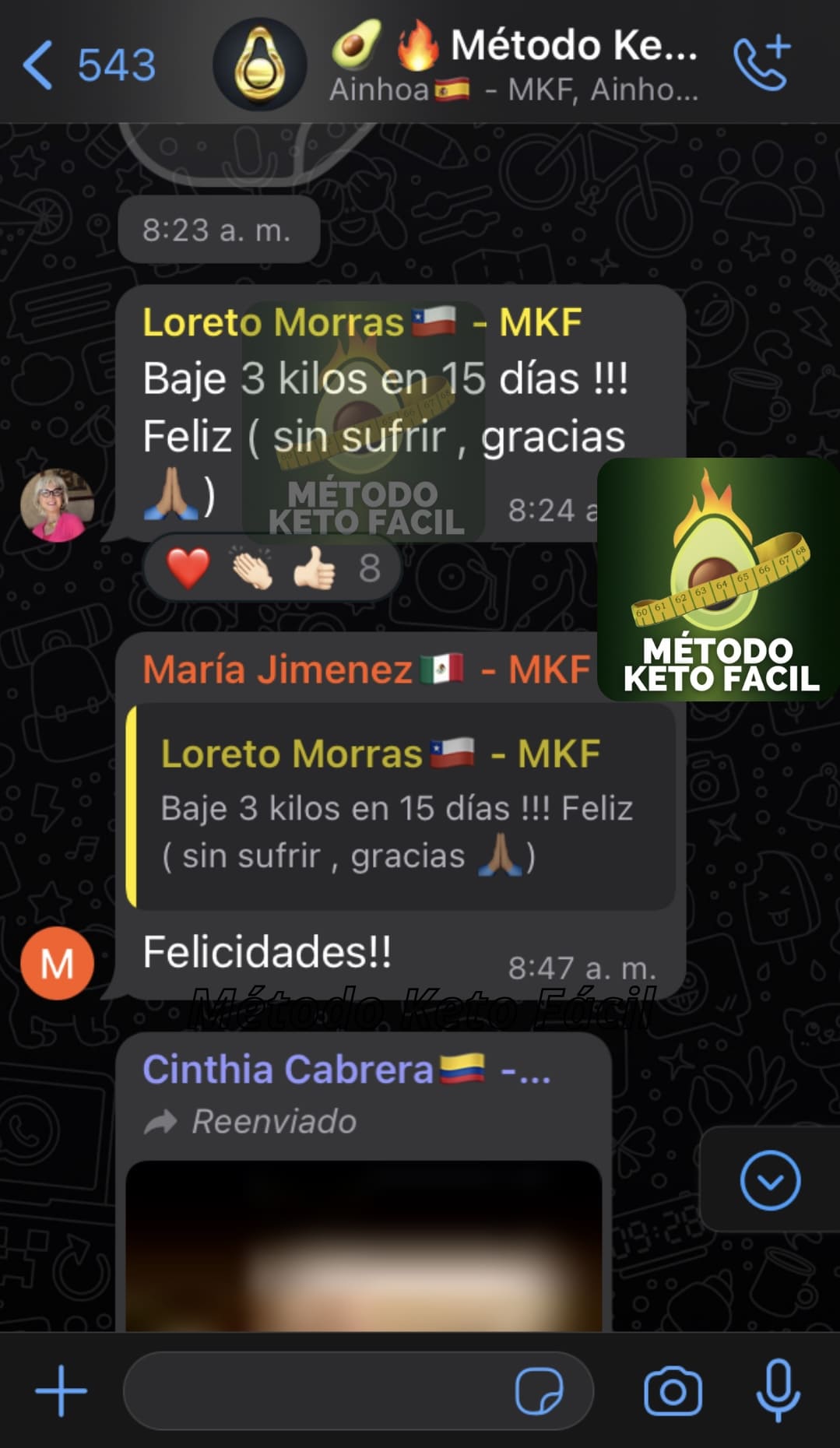Start a group call

click(761, 64)
